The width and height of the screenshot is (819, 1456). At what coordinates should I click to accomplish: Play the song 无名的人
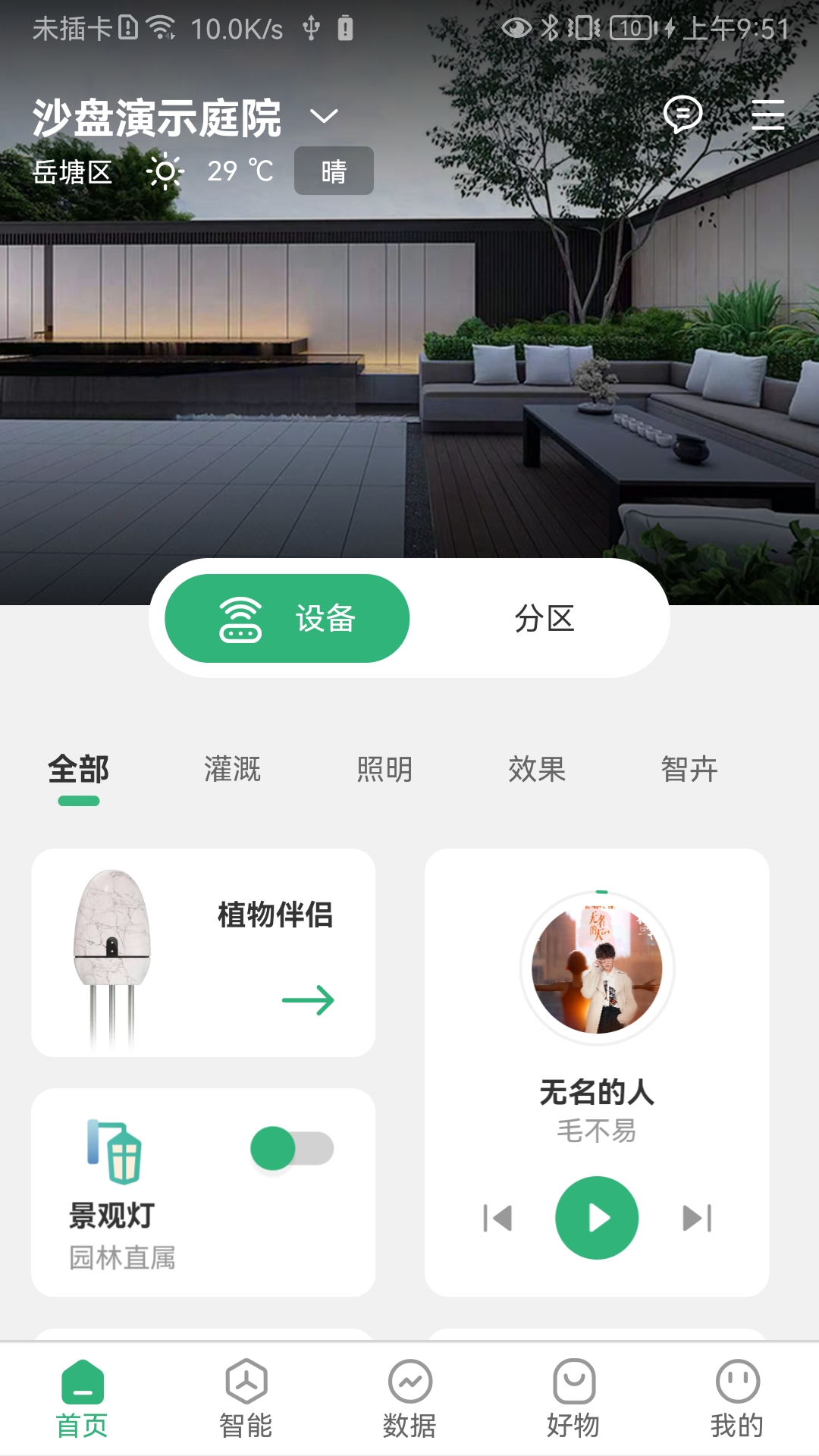coord(597,1218)
